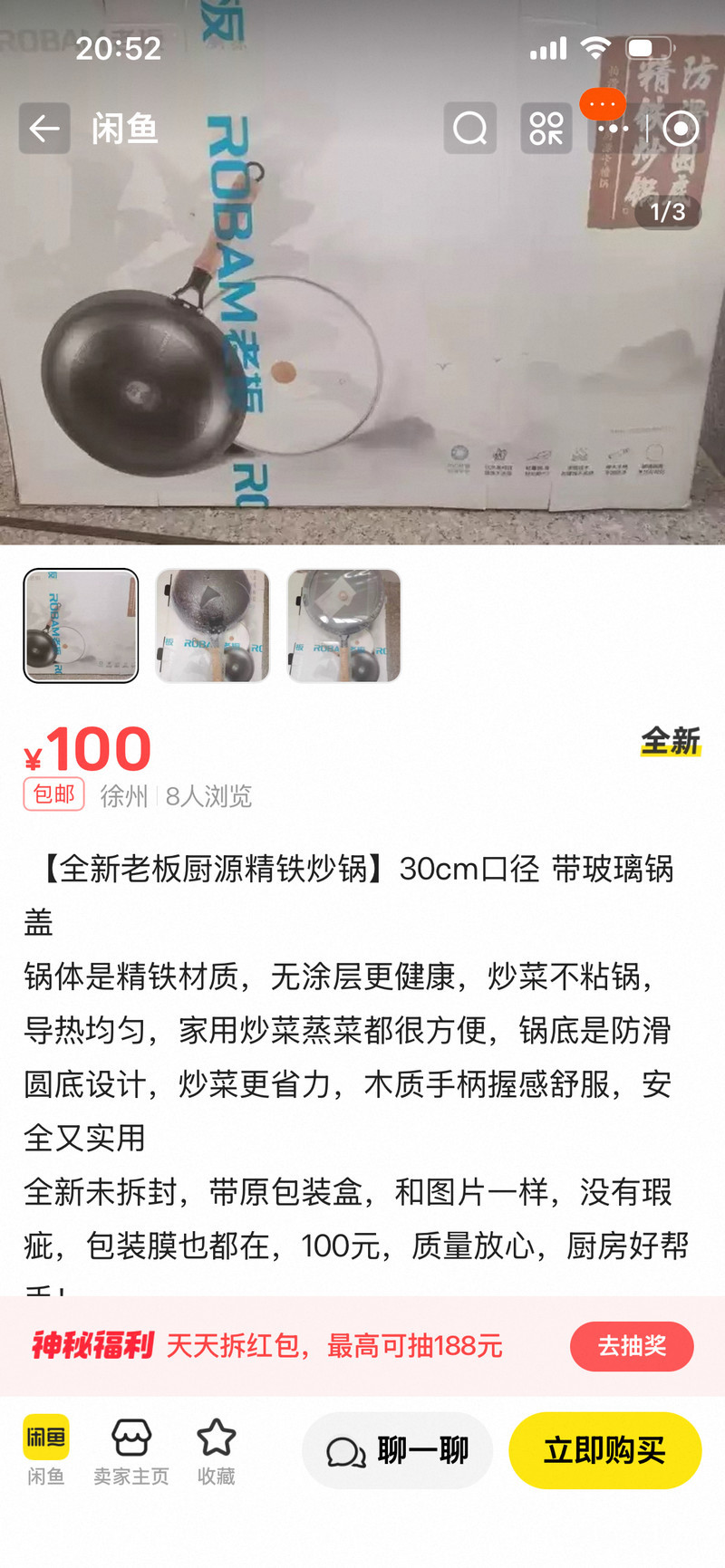
Task: Show the third product photo thumbnail
Action: pyautogui.click(x=344, y=625)
